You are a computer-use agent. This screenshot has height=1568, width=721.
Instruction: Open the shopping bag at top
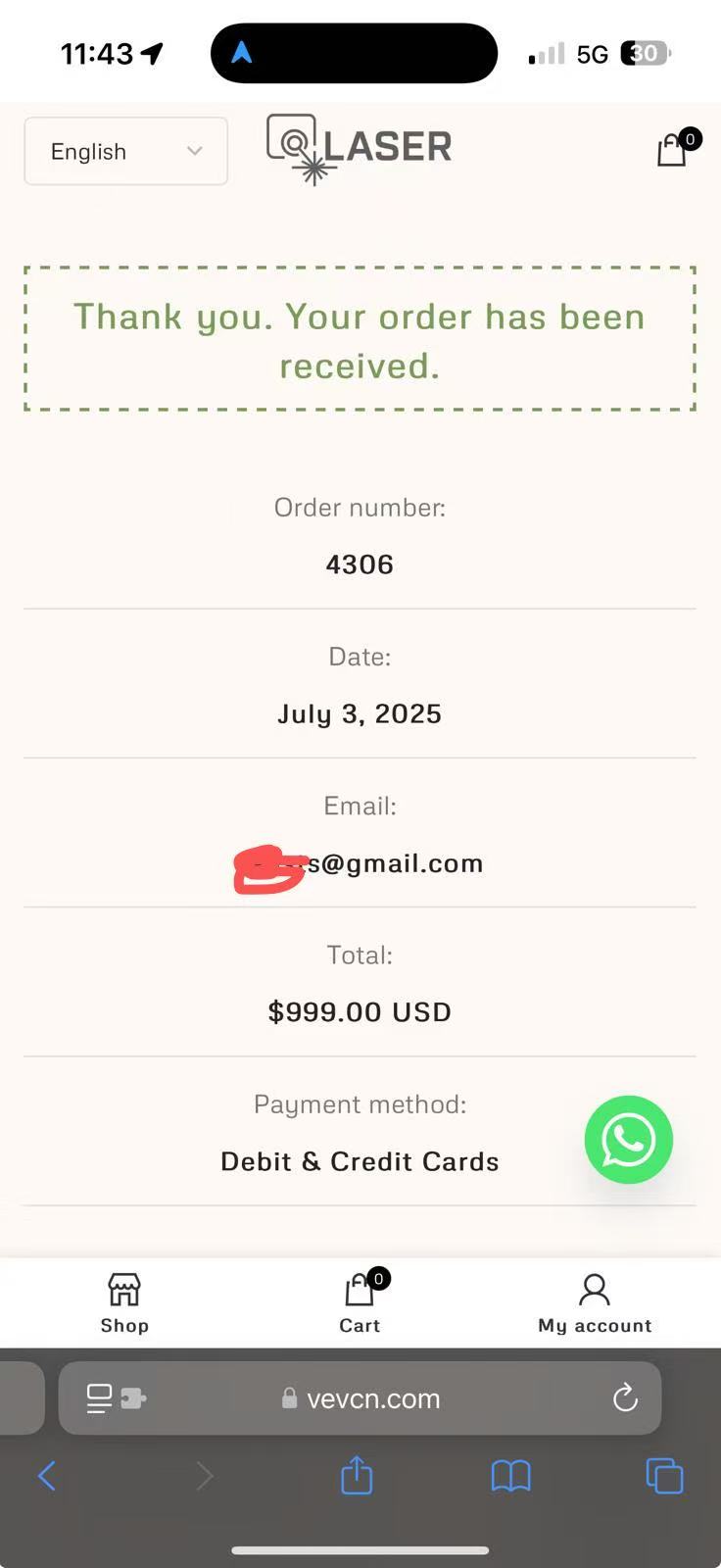[672, 150]
